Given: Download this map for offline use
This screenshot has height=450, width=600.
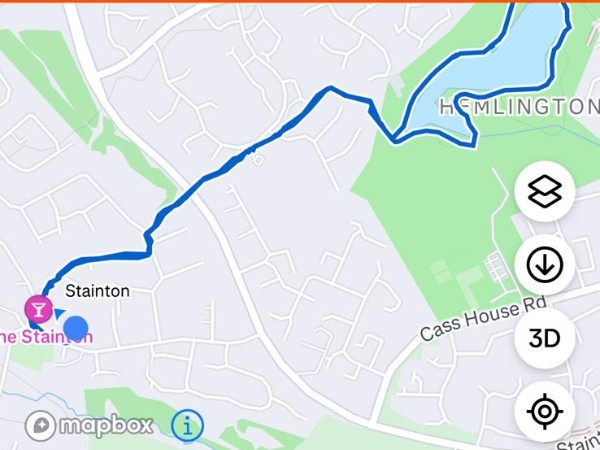Looking at the screenshot, I should [545, 265].
